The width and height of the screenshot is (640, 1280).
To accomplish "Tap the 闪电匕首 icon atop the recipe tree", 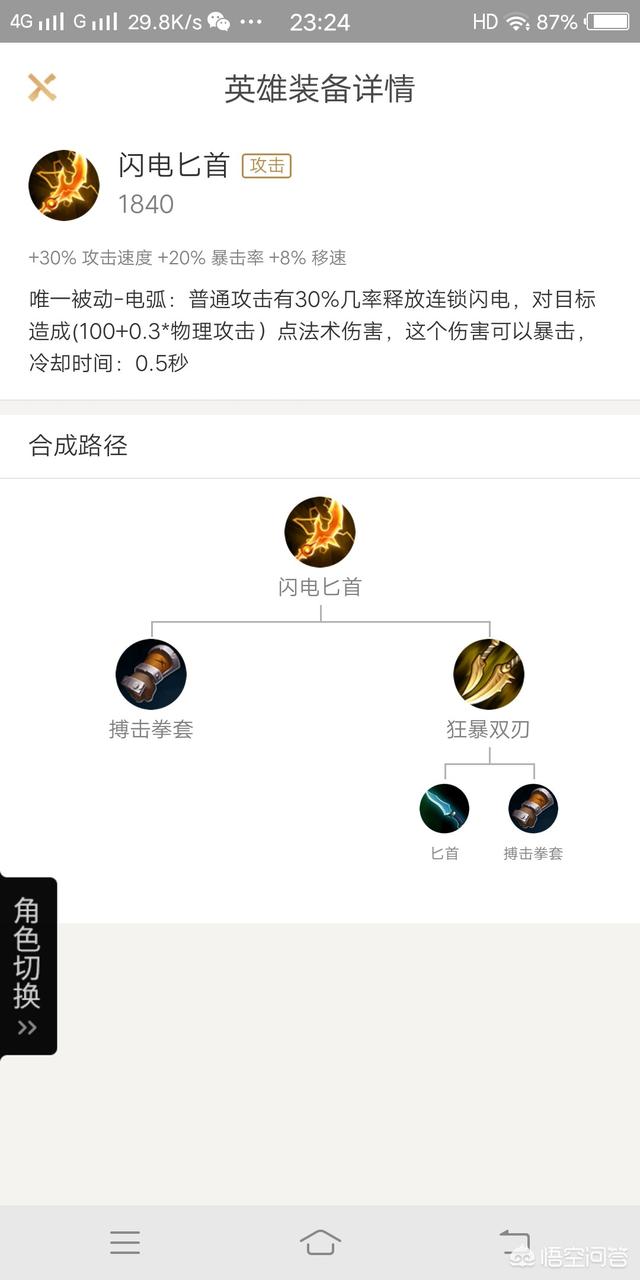I will coord(320,533).
